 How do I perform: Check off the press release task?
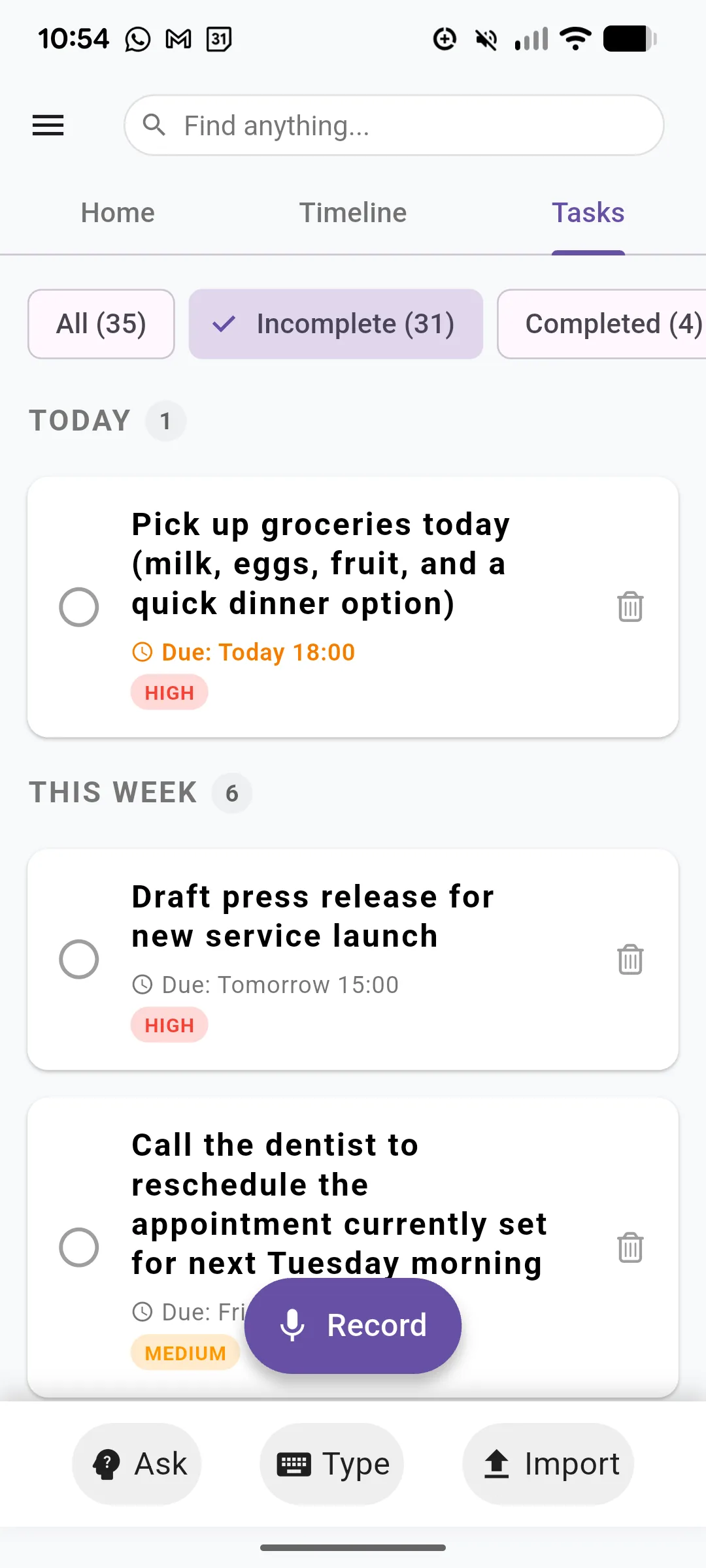click(79, 959)
